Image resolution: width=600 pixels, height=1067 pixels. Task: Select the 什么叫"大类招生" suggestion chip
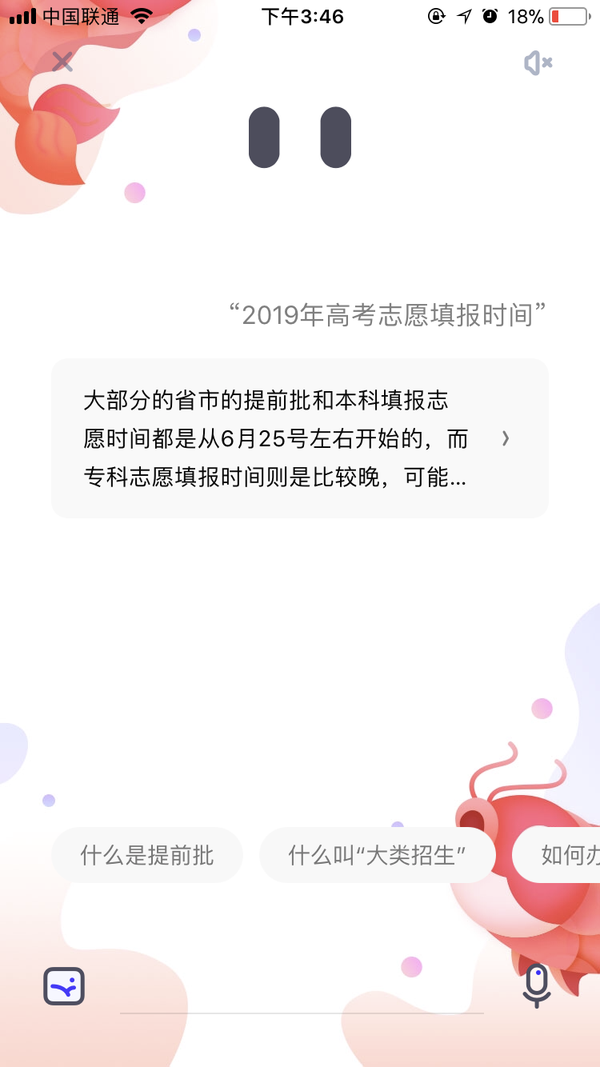pyautogui.click(x=377, y=855)
